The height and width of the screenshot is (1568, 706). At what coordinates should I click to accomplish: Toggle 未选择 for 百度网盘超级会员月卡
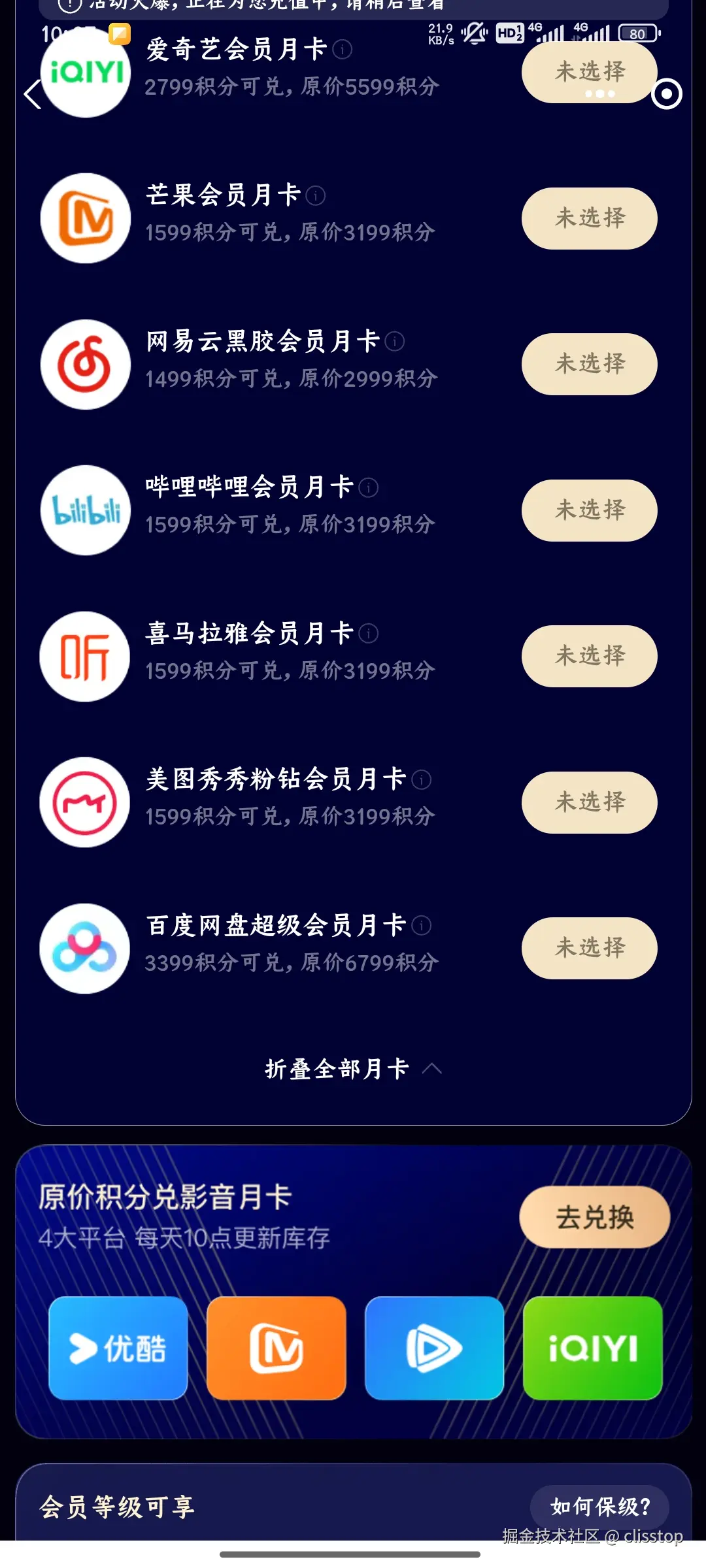point(589,949)
